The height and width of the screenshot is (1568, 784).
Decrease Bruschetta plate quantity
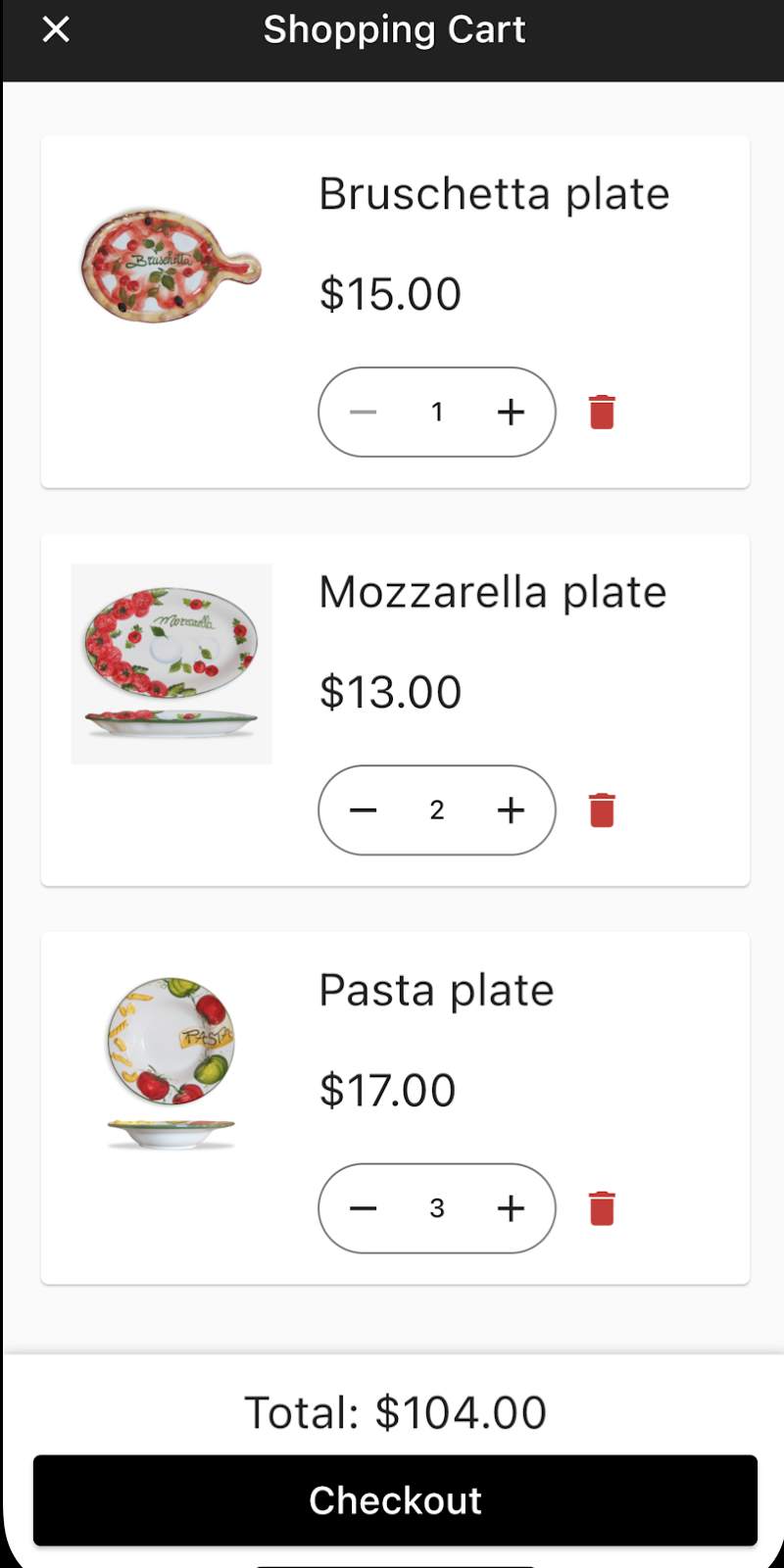[364, 413]
